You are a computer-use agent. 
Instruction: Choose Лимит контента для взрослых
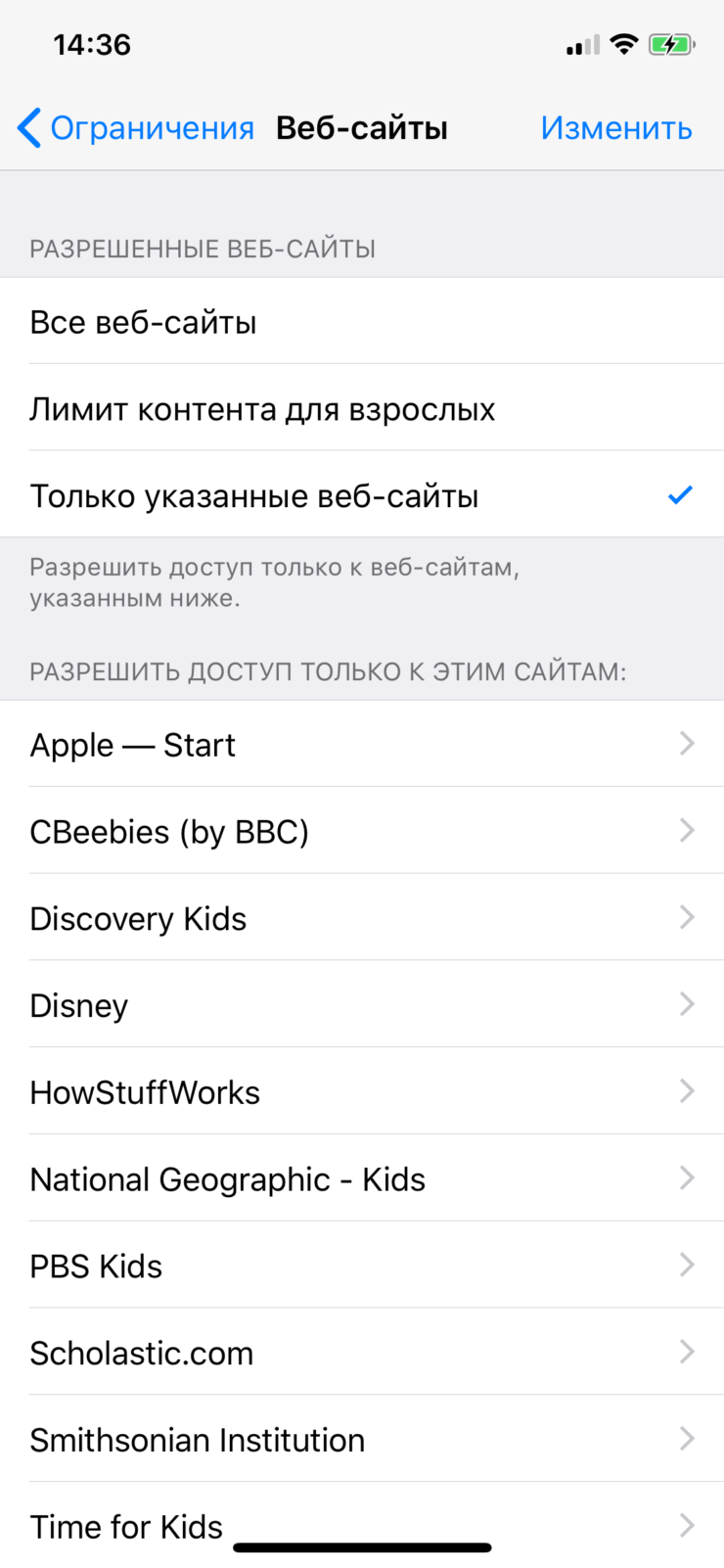pyautogui.click(x=362, y=408)
